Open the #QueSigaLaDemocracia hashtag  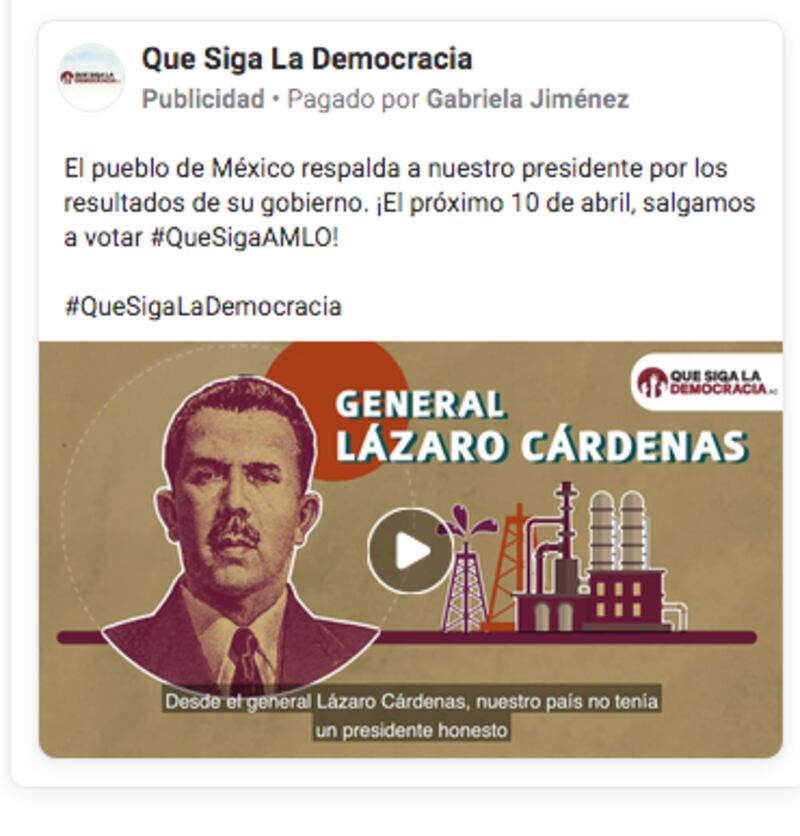coord(203,307)
